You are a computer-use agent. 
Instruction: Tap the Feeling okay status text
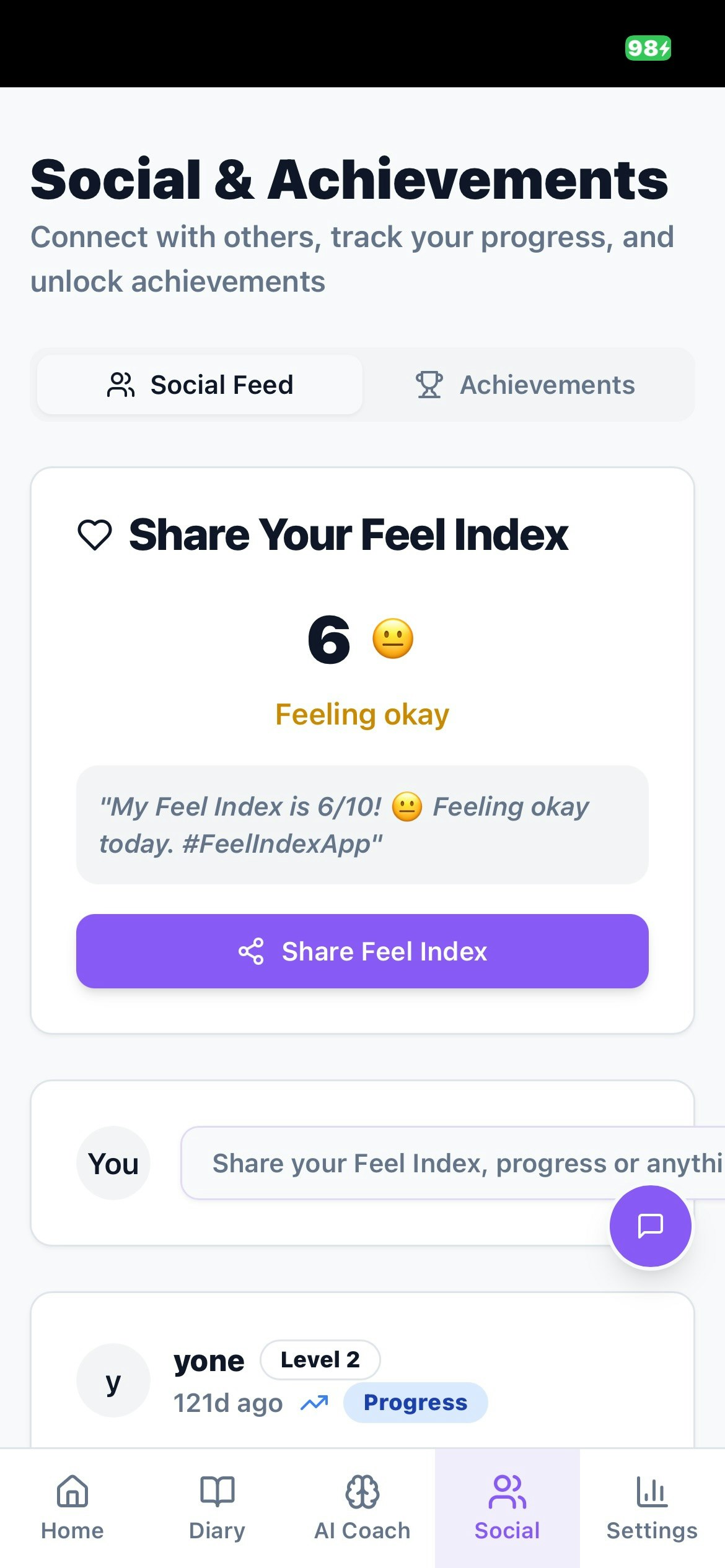[x=362, y=713]
